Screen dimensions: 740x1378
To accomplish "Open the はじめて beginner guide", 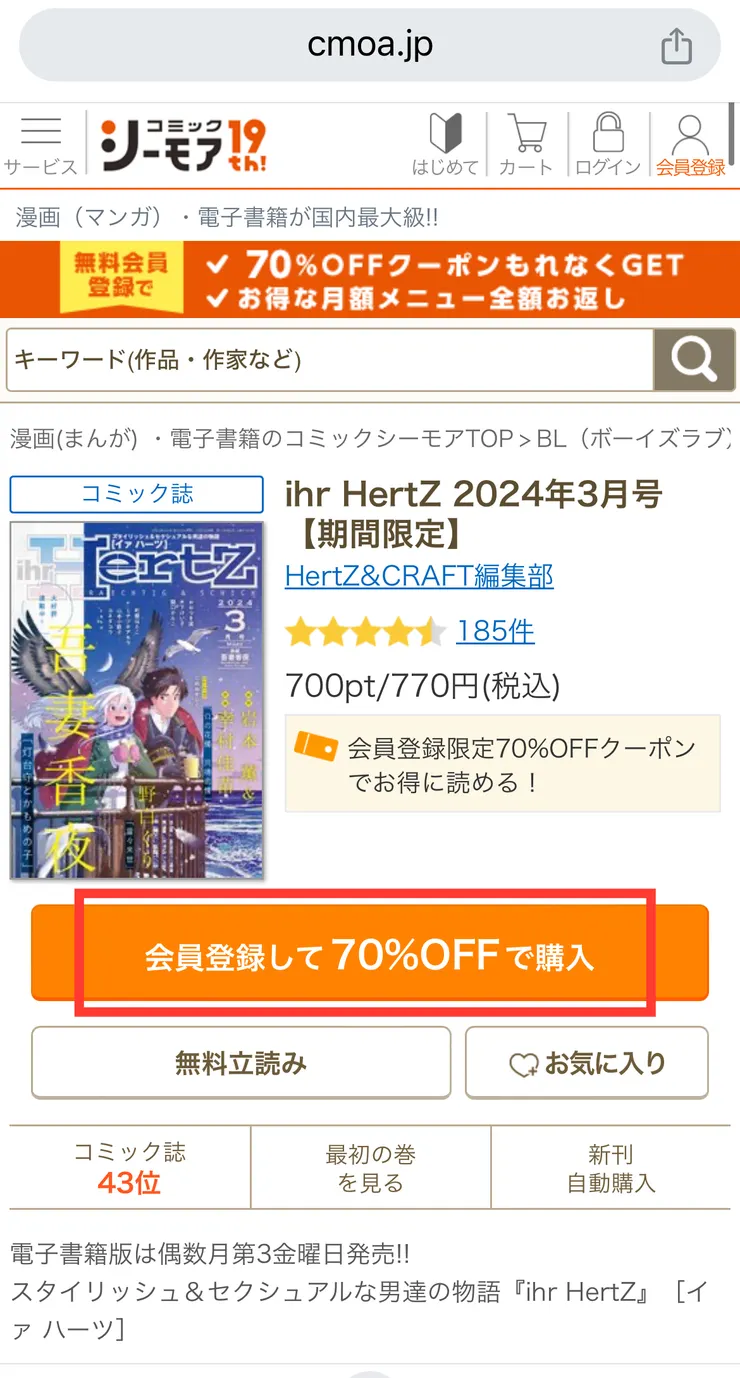I will click(x=445, y=144).
